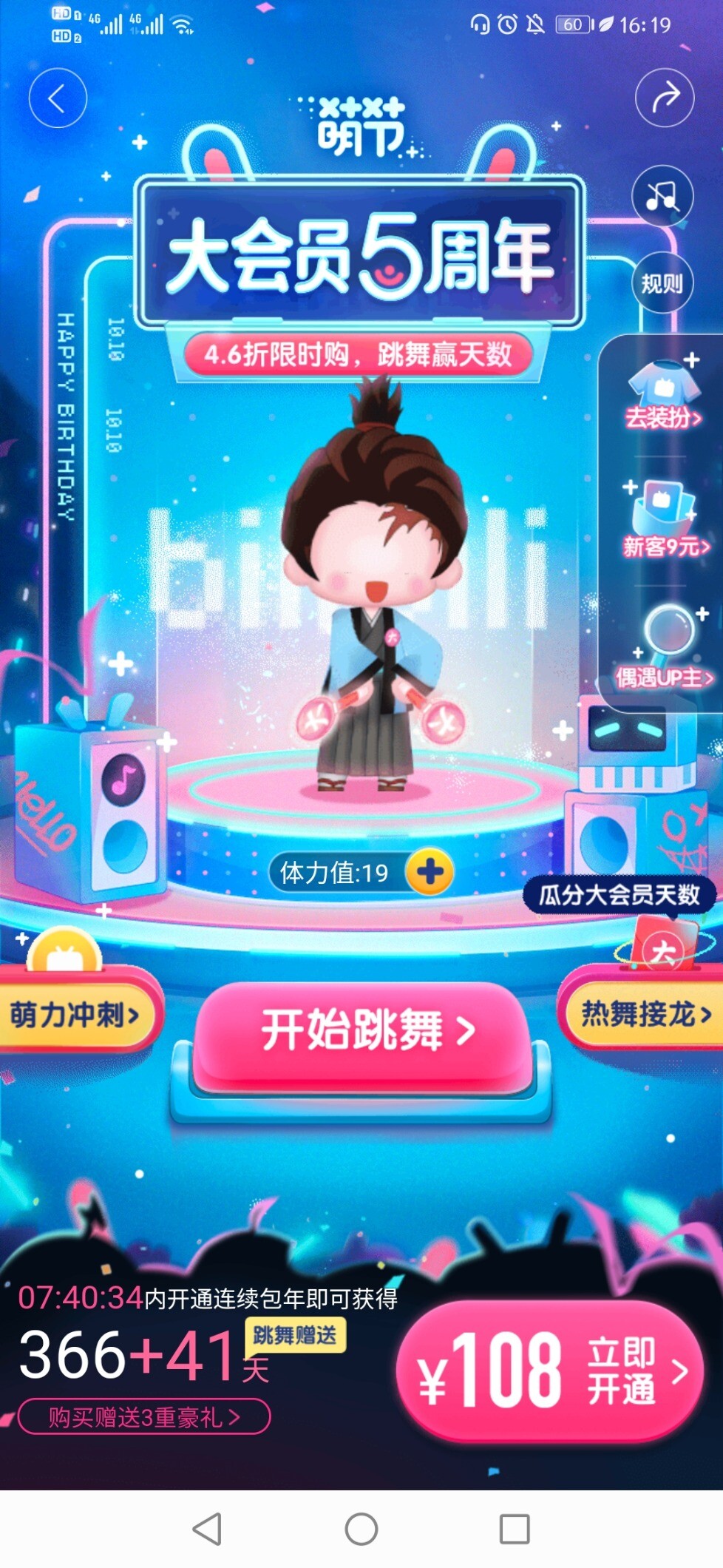Open 偶遇UP主 with the magnifier icon
The width and height of the screenshot is (723, 1568).
pos(665,648)
